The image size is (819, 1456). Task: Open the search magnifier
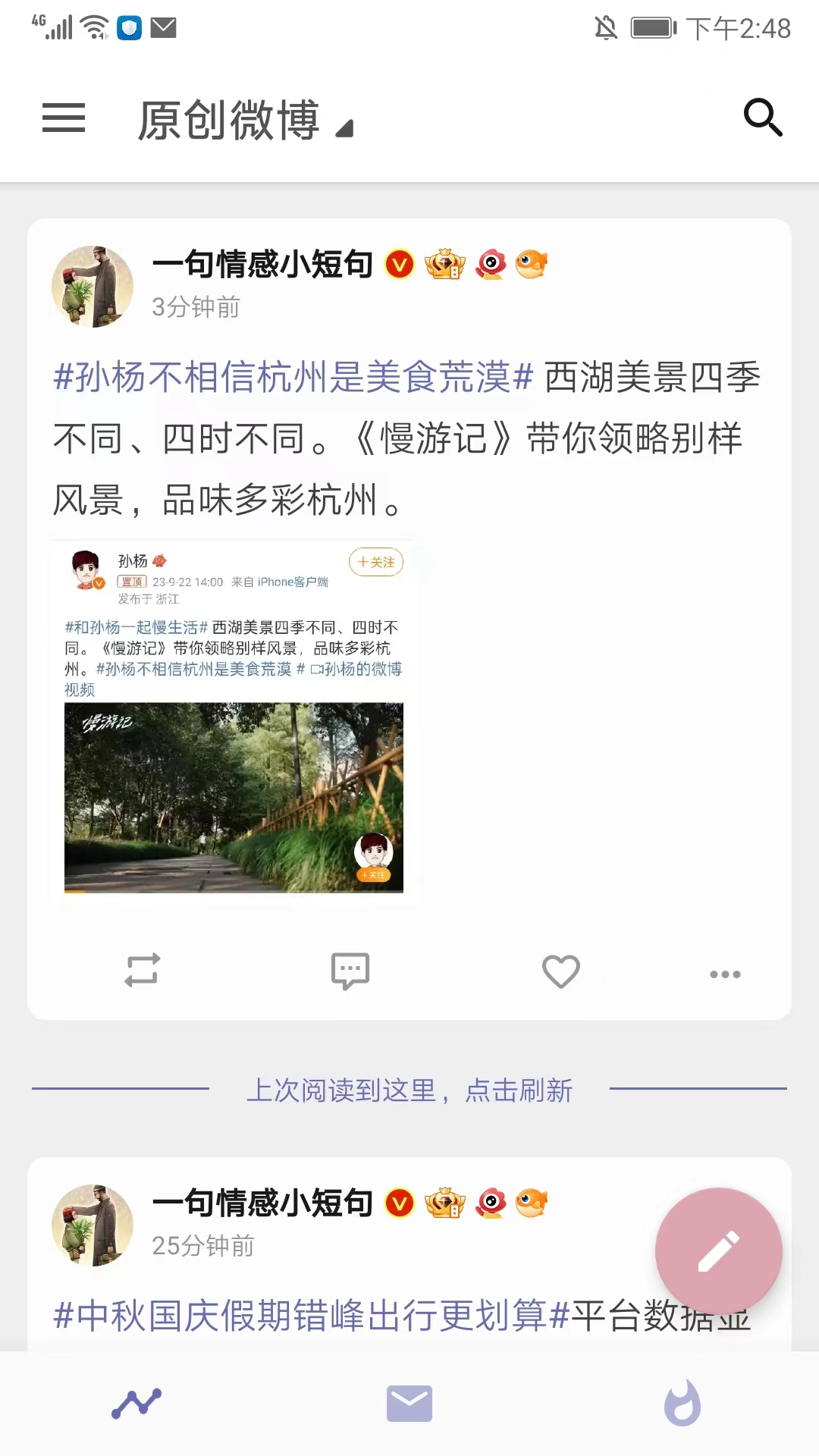pyautogui.click(x=762, y=118)
